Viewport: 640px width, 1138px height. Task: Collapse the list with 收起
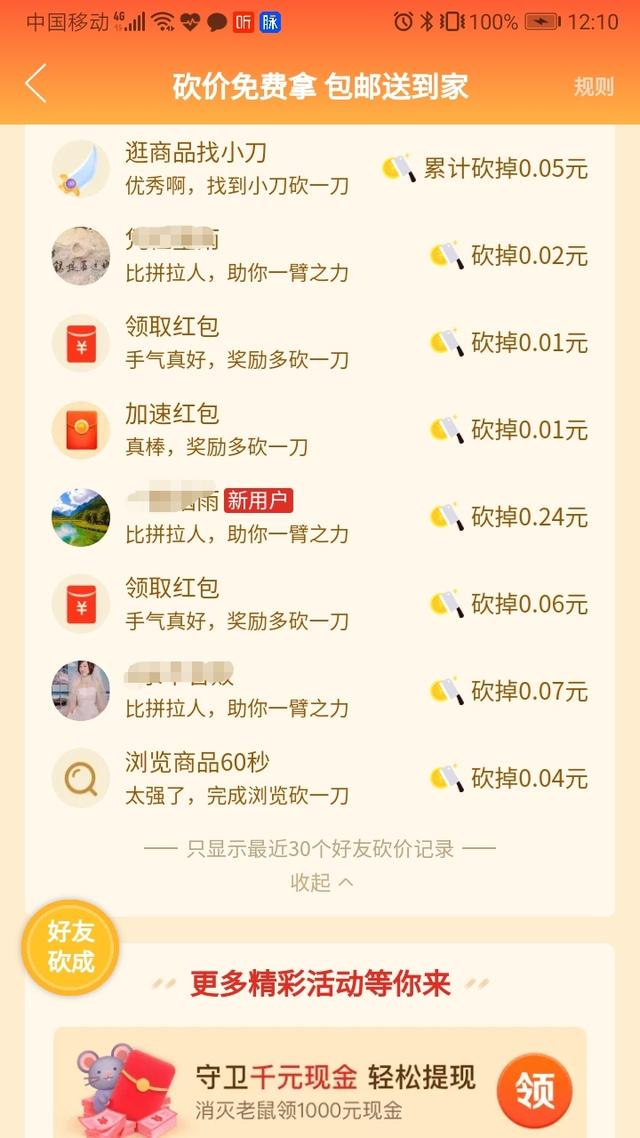(321, 882)
